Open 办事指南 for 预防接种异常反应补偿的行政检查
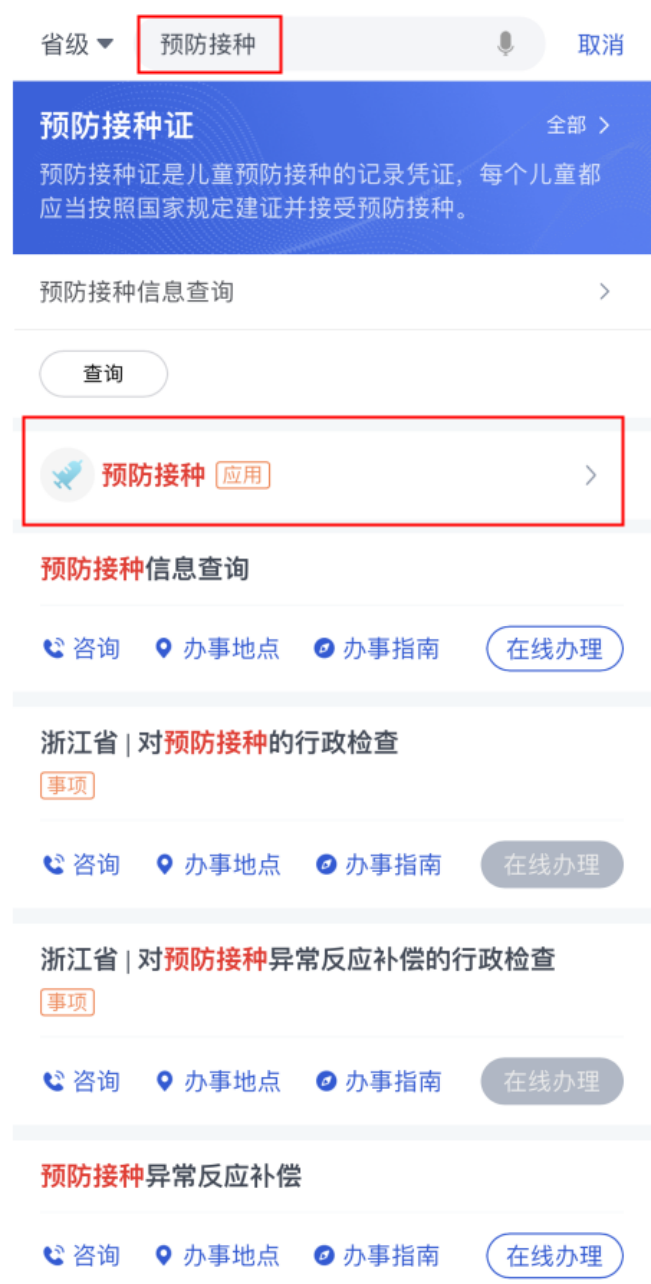Screen dimensions: 651x1284 tap(378, 1081)
